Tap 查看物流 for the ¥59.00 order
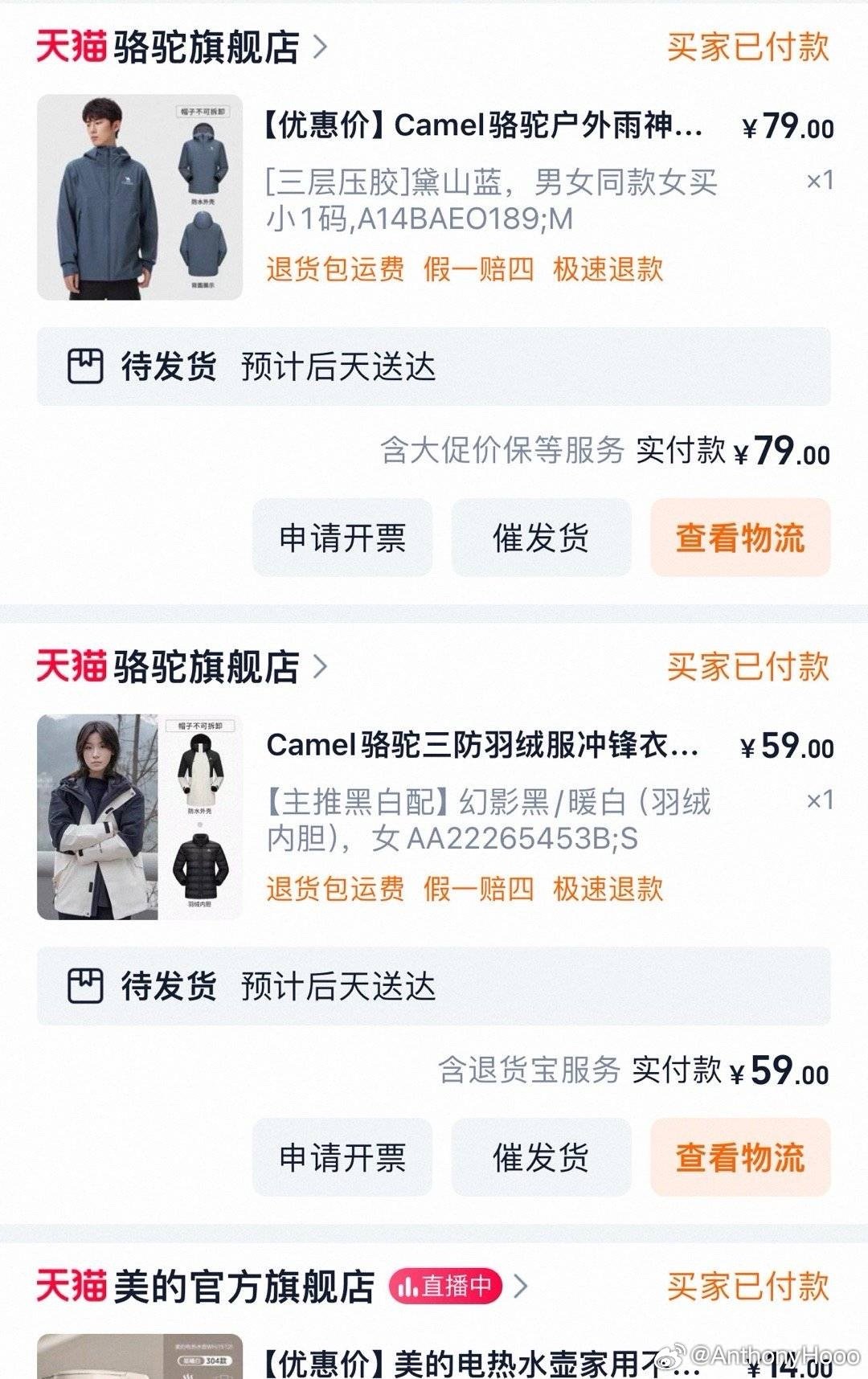The image size is (868, 1379). (x=740, y=1157)
